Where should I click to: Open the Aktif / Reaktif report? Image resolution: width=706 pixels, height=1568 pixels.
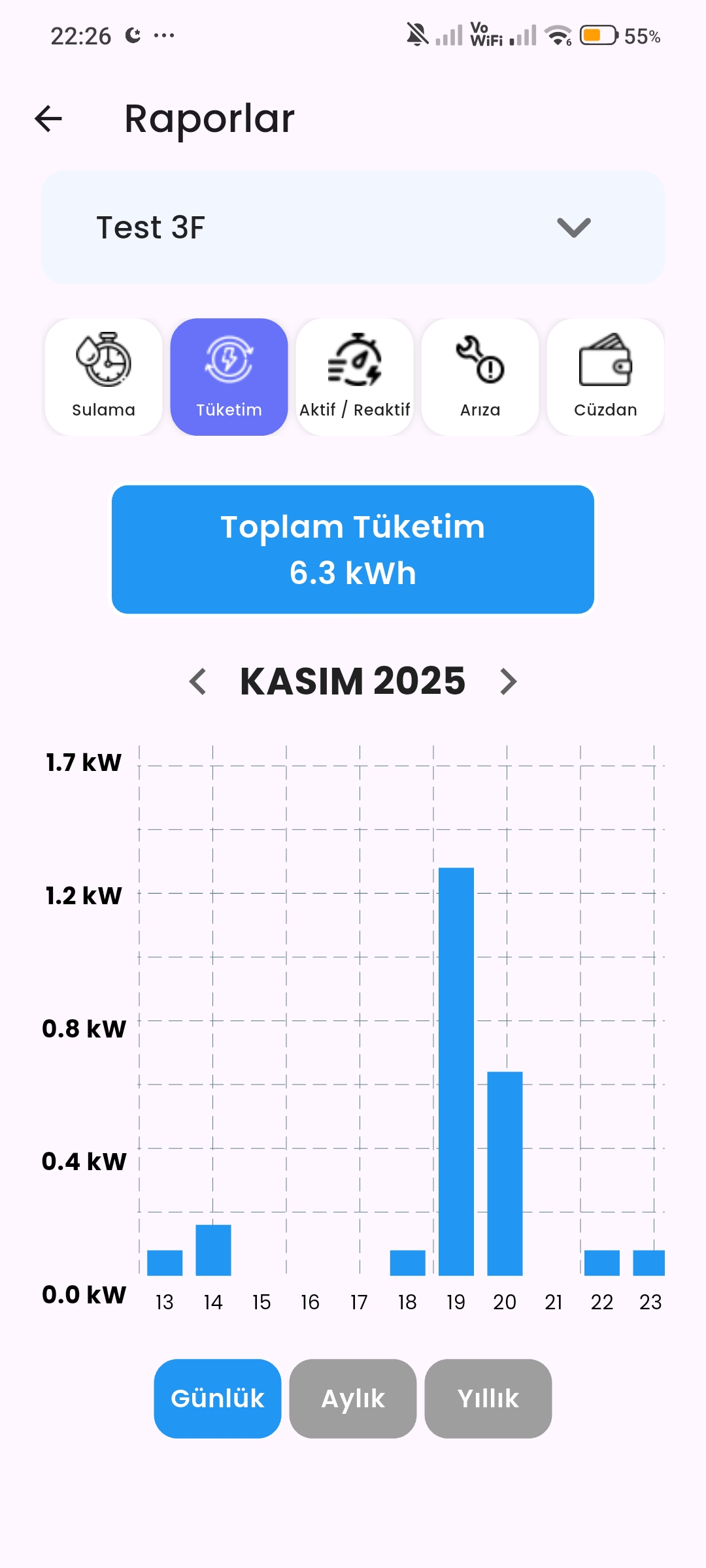point(354,376)
